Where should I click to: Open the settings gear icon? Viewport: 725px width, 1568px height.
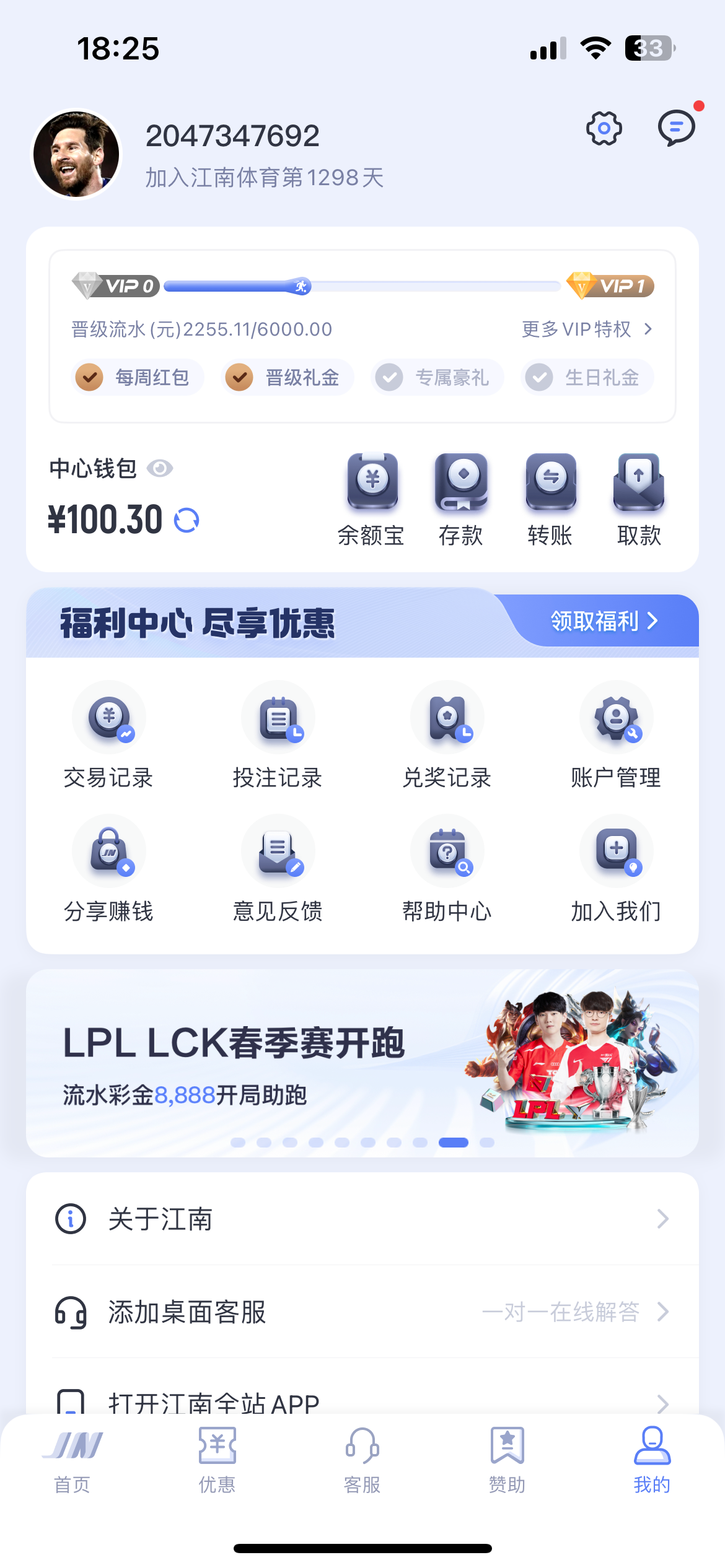[604, 129]
